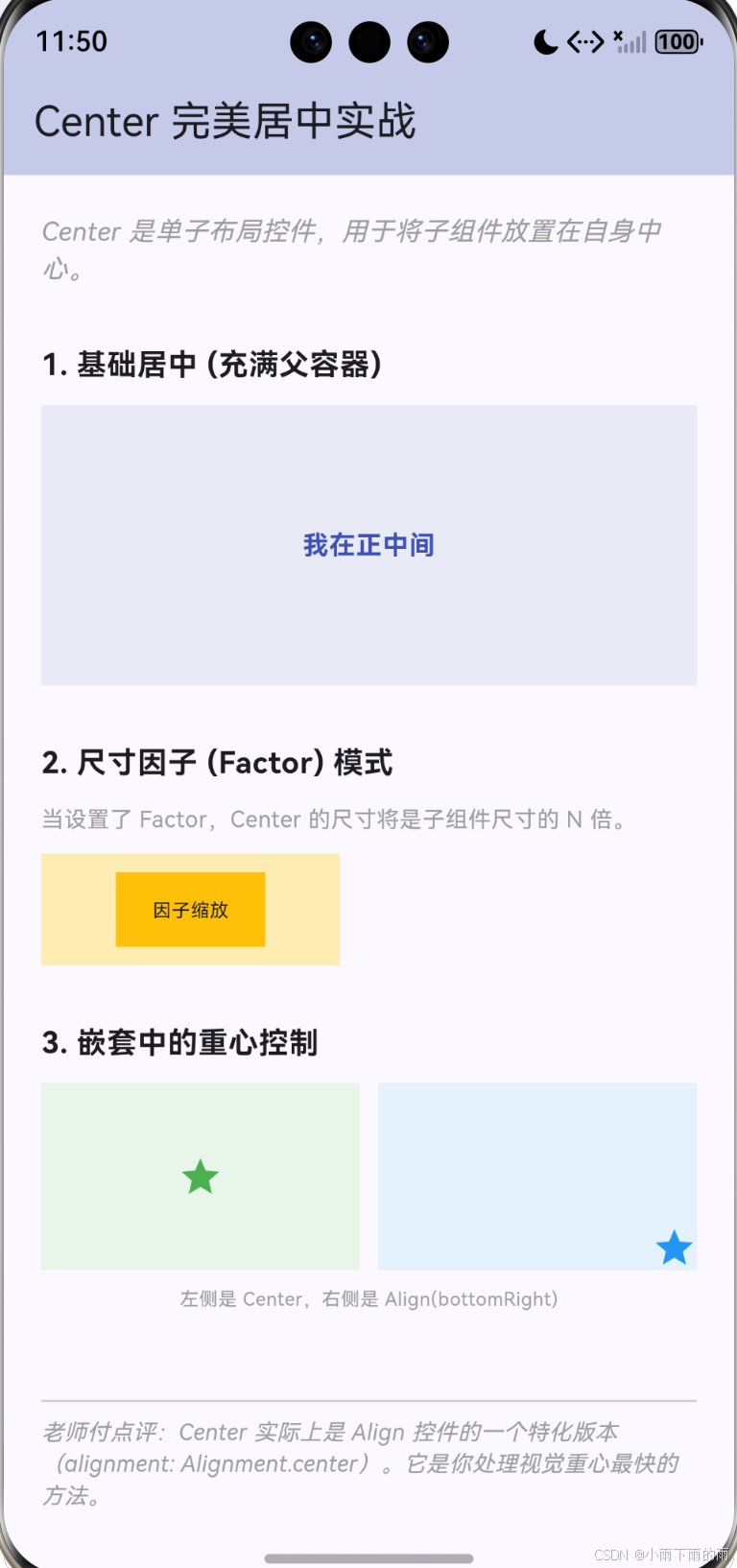Image resolution: width=737 pixels, height=1568 pixels.
Task: Tap the 11:50 clock in status bar
Action: pyautogui.click(x=72, y=41)
